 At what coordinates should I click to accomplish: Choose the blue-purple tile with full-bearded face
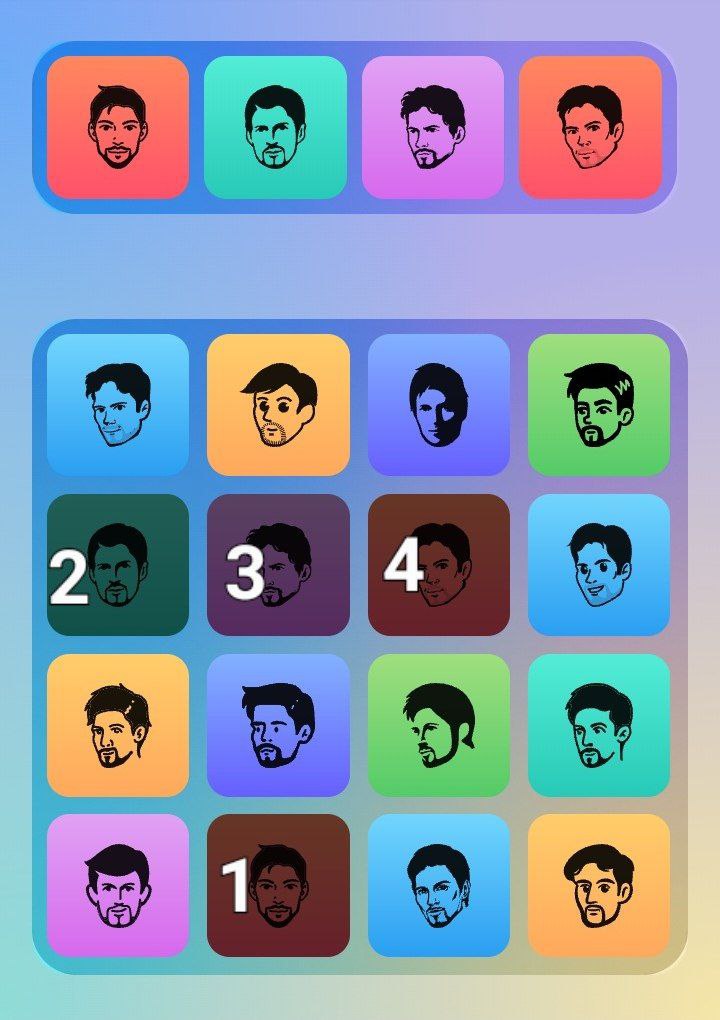point(278,725)
